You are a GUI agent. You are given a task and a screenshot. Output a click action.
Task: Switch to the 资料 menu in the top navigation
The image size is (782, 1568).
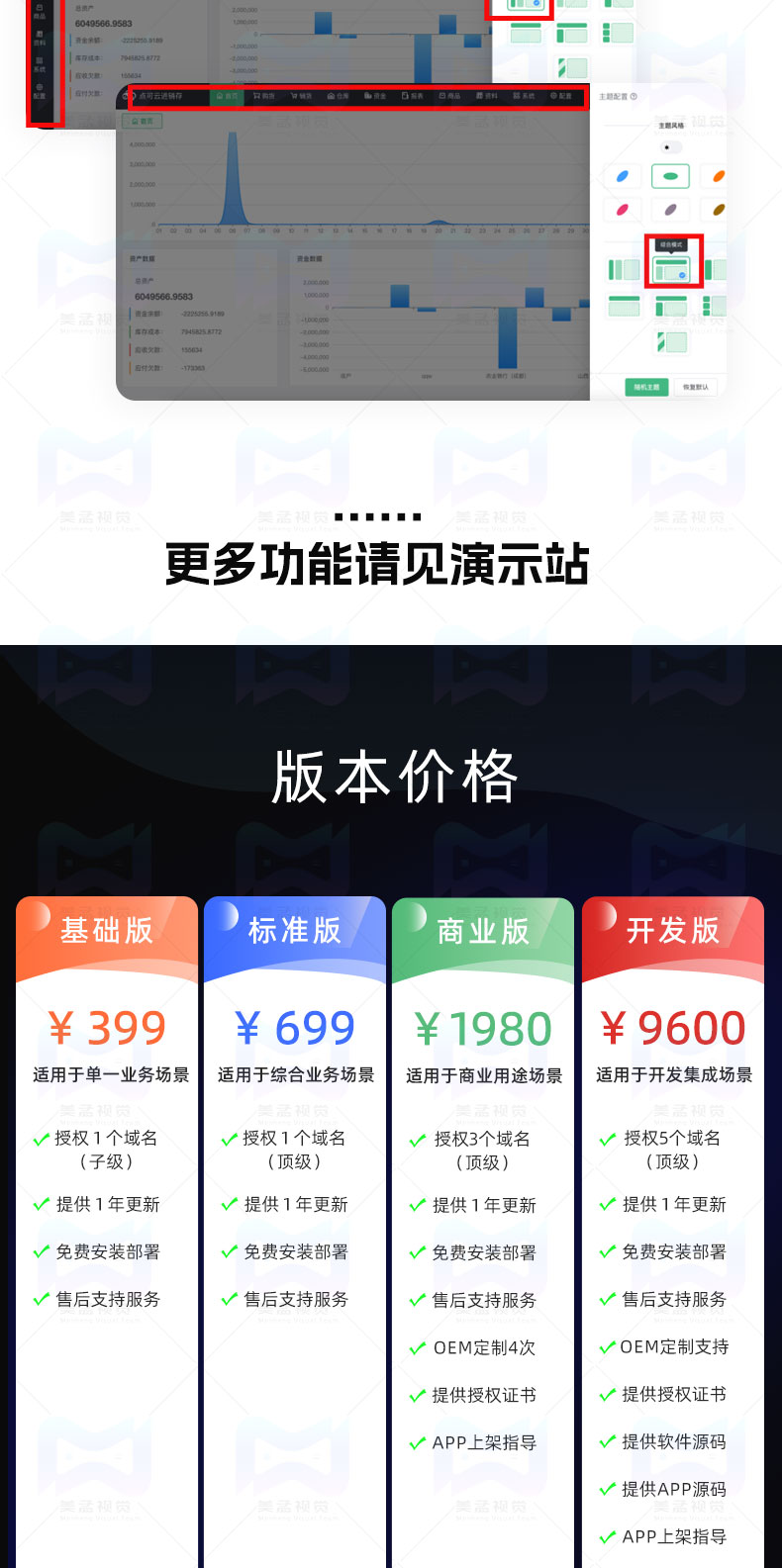tap(482, 98)
